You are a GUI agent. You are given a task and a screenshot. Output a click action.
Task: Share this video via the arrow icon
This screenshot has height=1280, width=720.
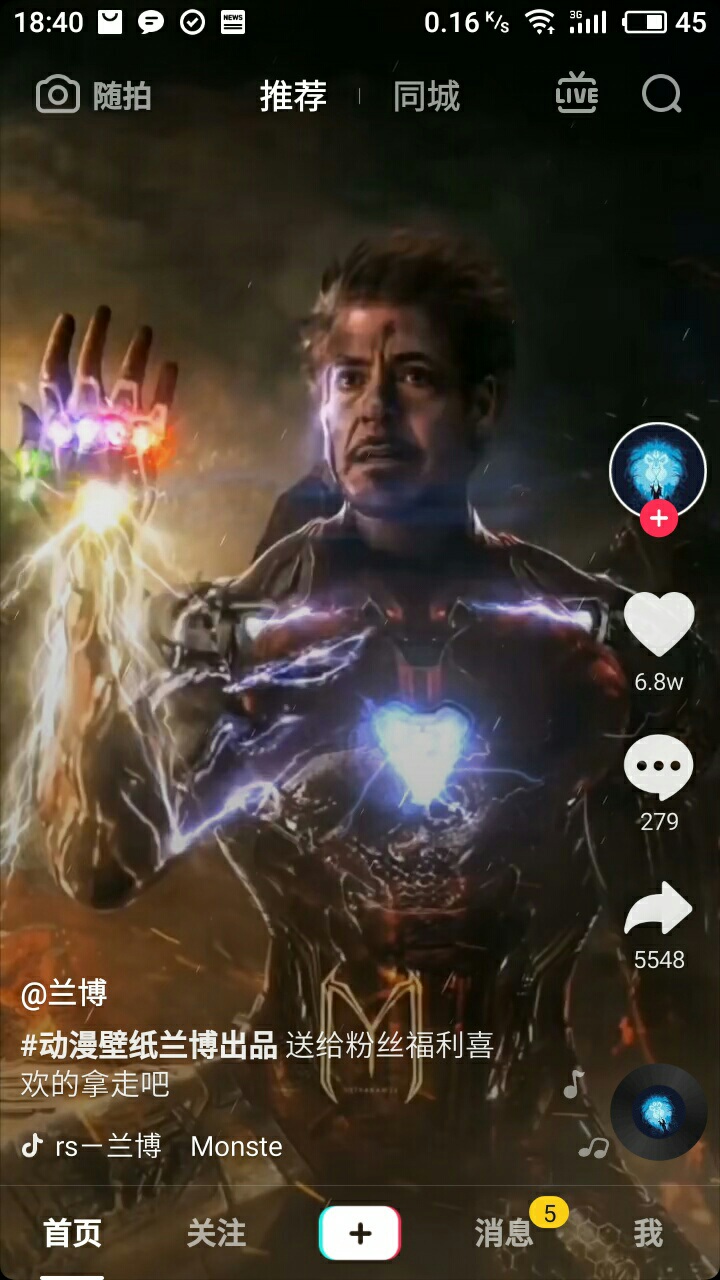point(658,908)
